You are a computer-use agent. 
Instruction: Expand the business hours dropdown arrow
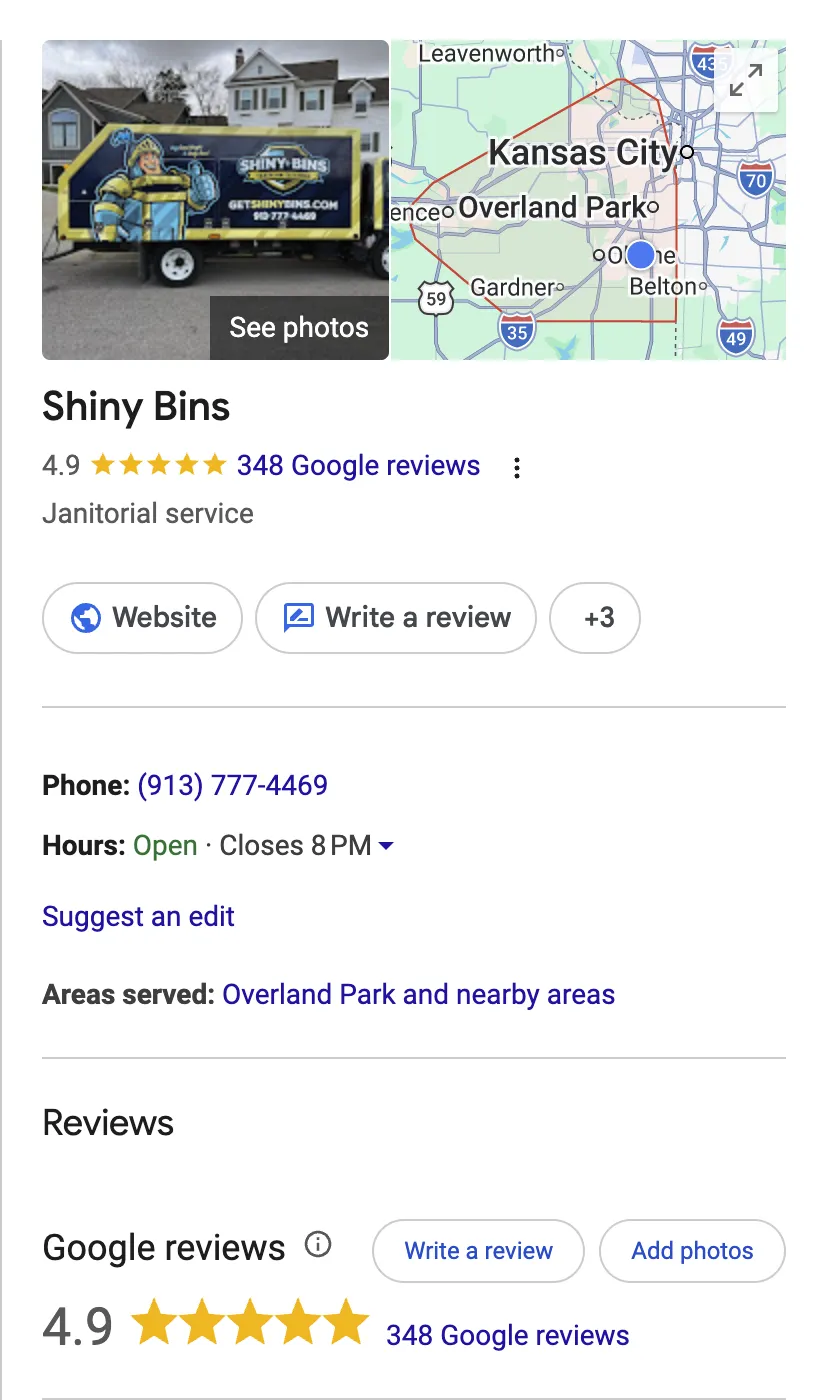coord(387,846)
